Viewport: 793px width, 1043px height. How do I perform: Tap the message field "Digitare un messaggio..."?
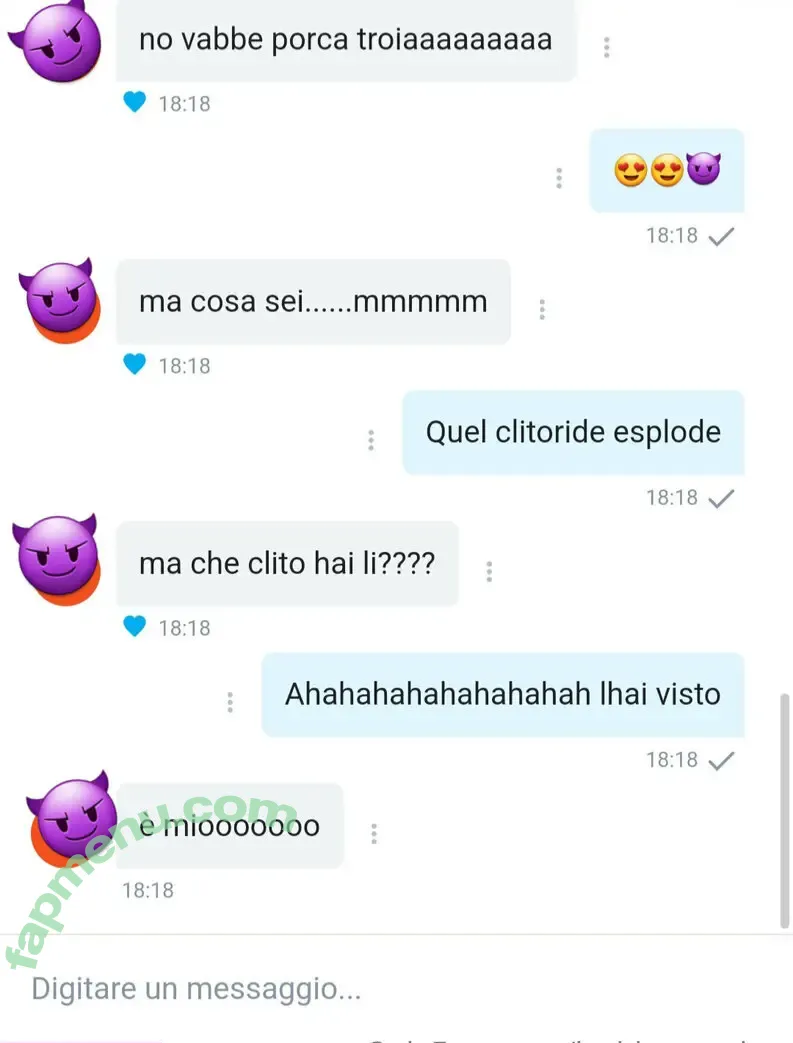coord(300,989)
